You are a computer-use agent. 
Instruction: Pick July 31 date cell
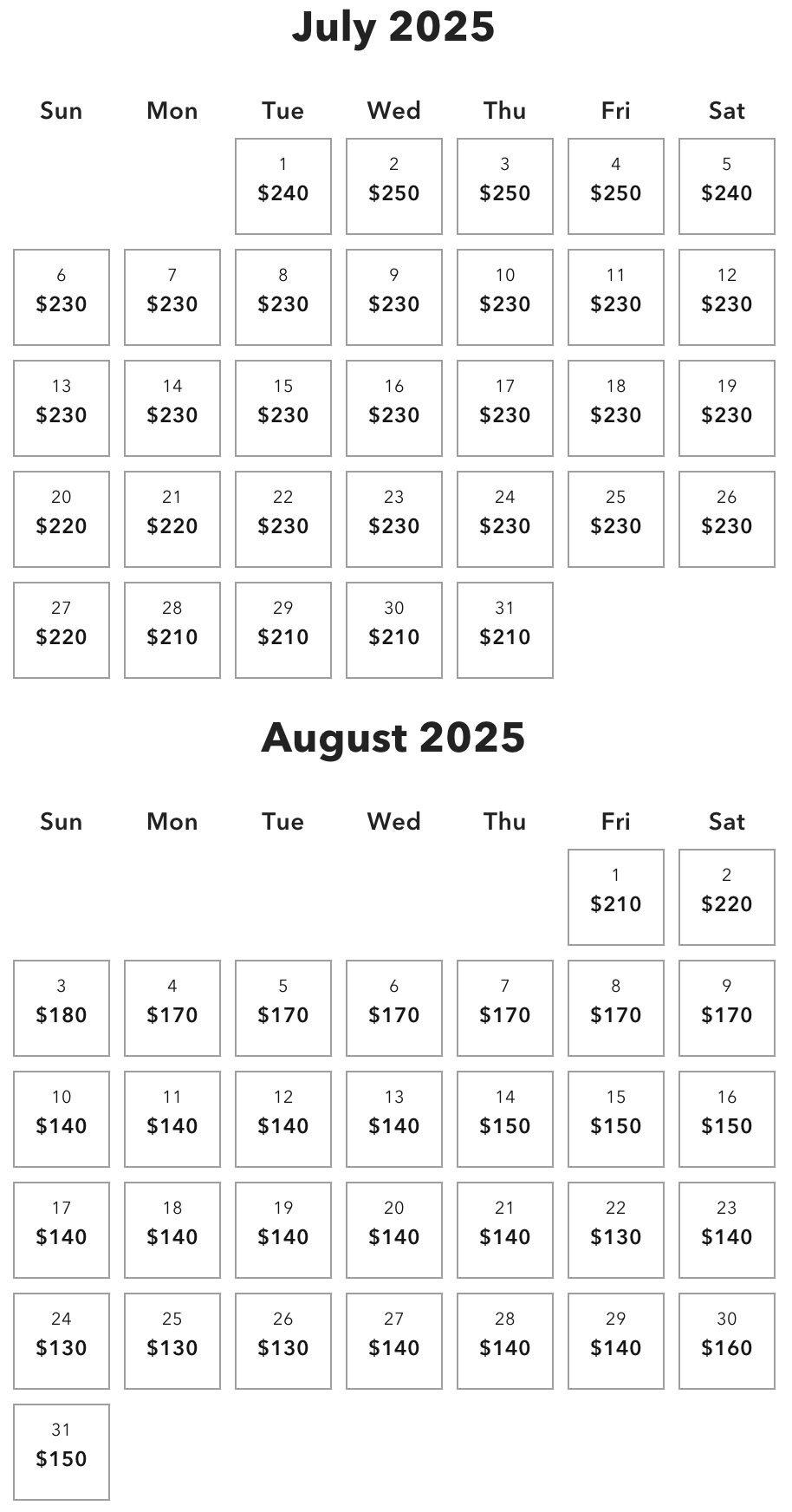tap(505, 630)
